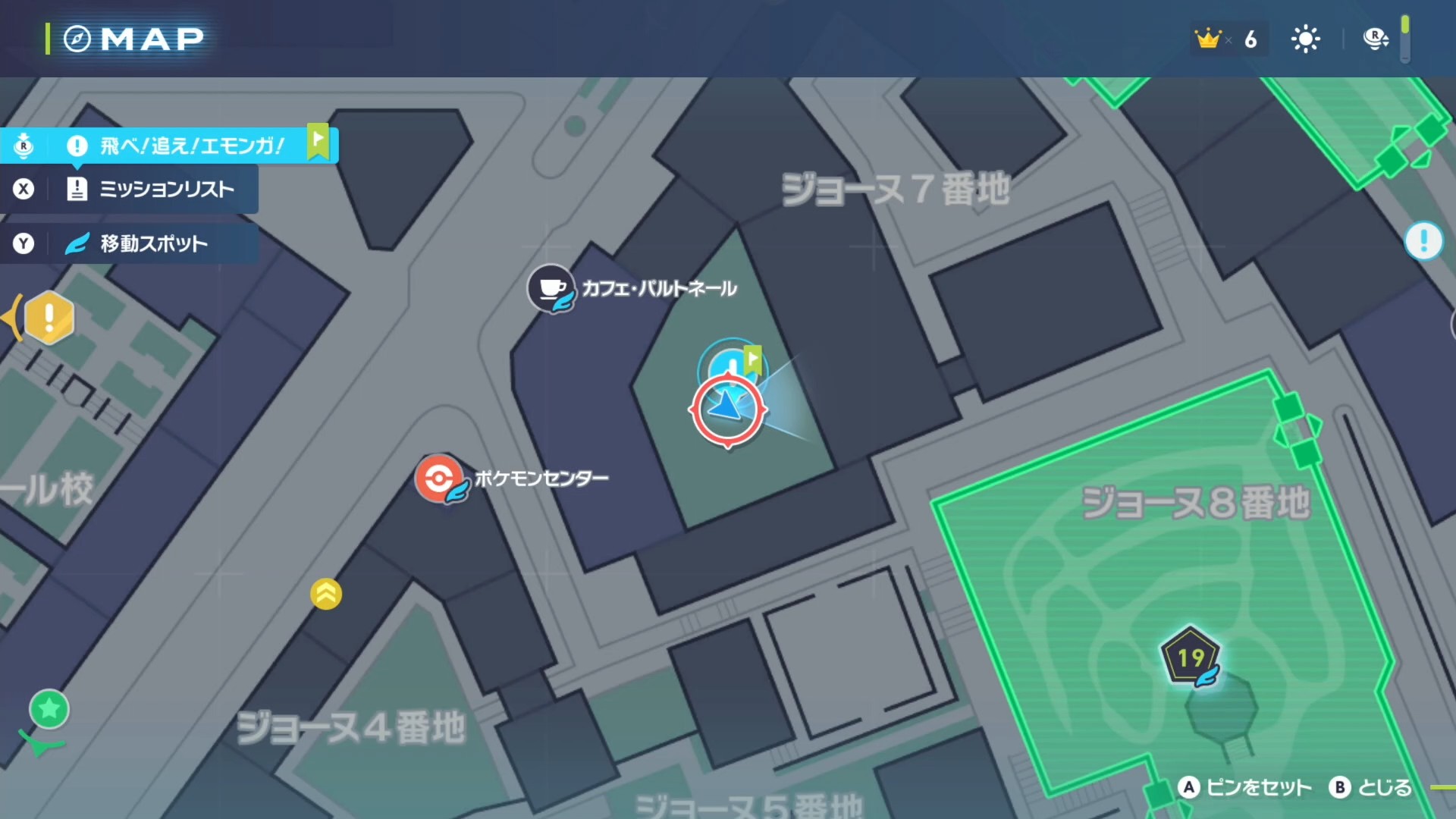Select the green star marker

(49, 710)
